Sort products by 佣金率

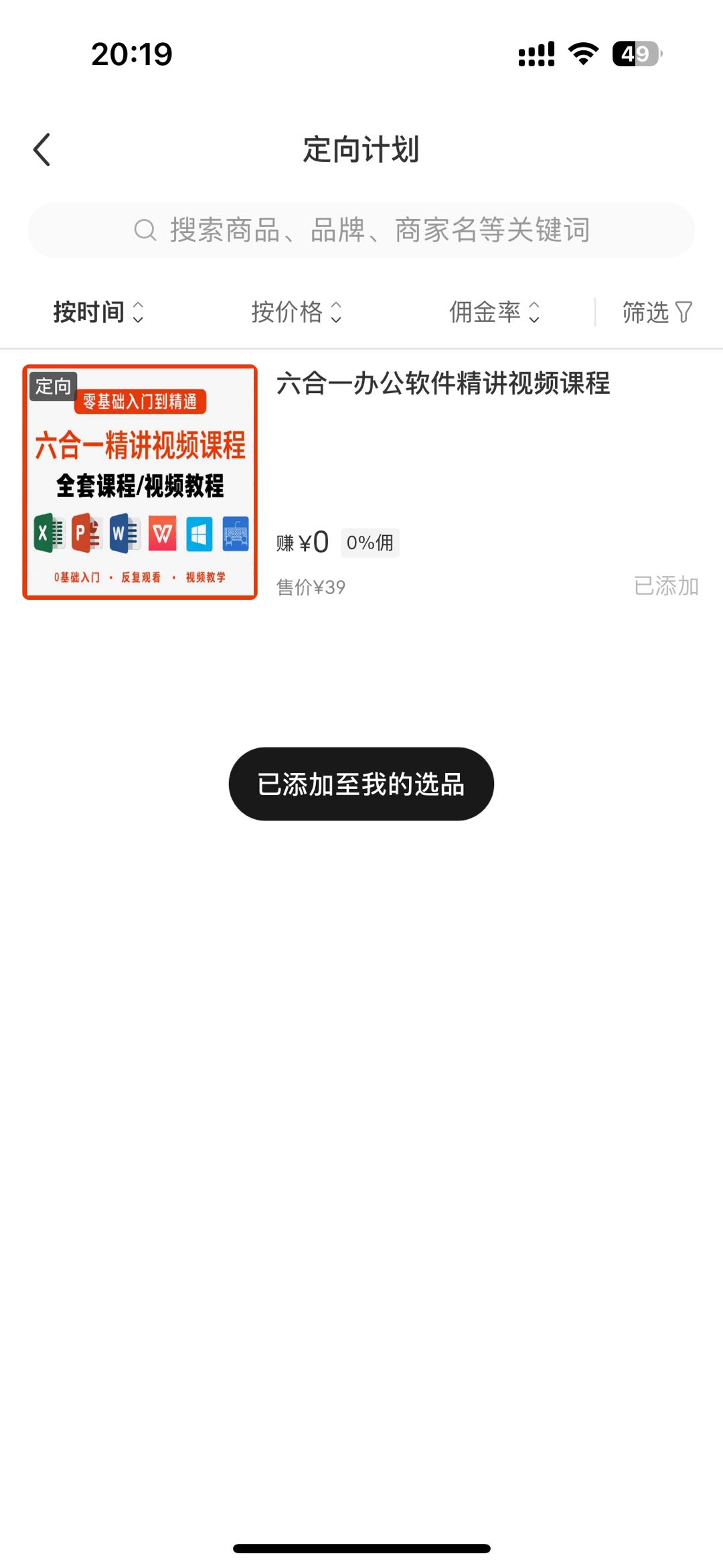(494, 312)
